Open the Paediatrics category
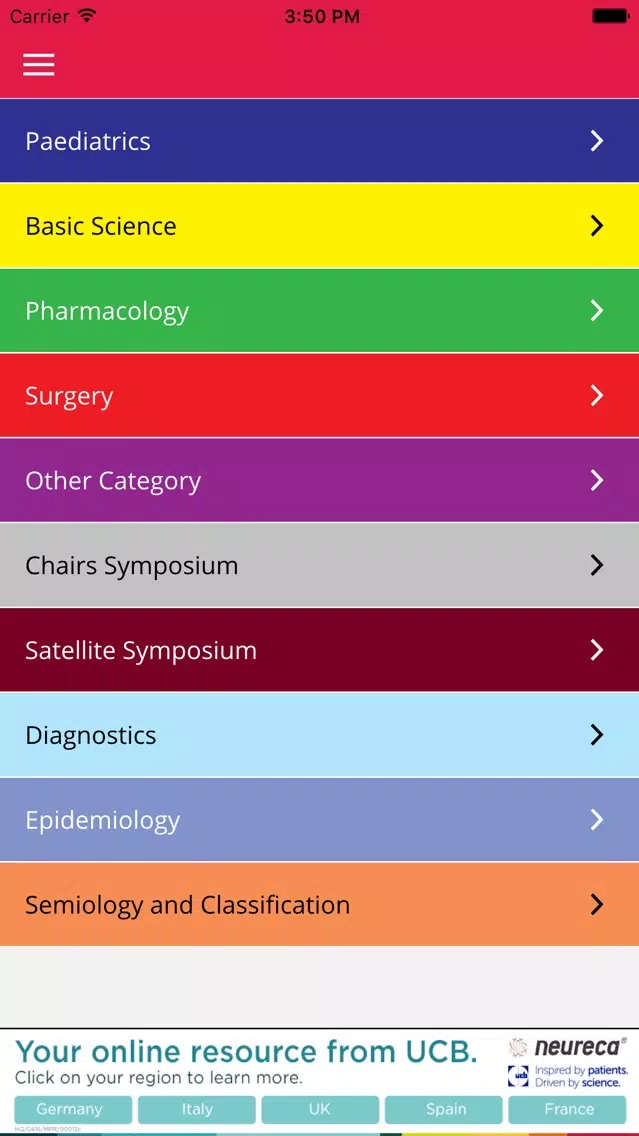The image size is (639, 1136). pyautogui.click(x=320, y=141)
